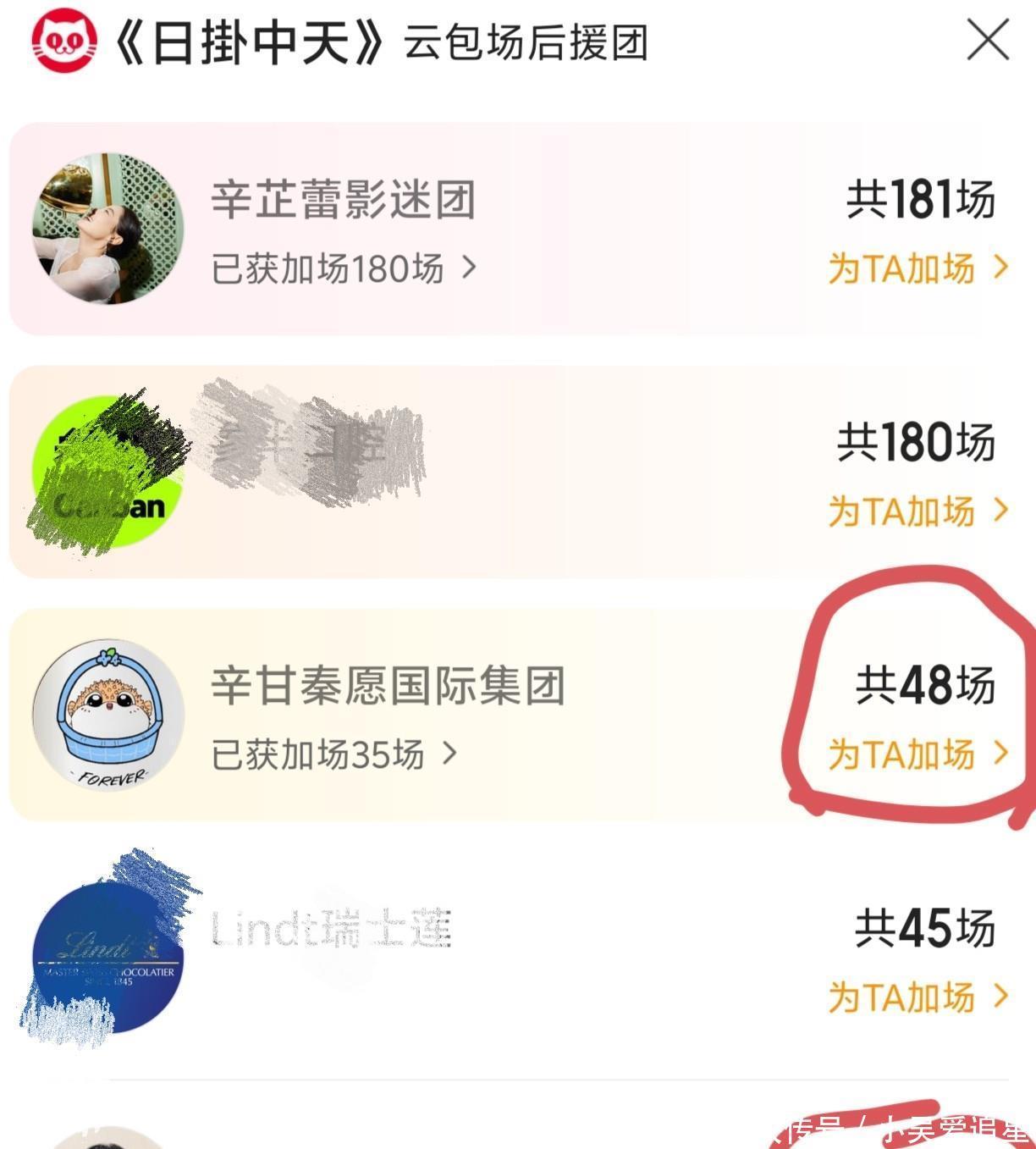Viewport: 1036px width, 1149px height.
Task: Tap 为TA加场 for Lindt瑞士莲
Action: coord(918,997)
